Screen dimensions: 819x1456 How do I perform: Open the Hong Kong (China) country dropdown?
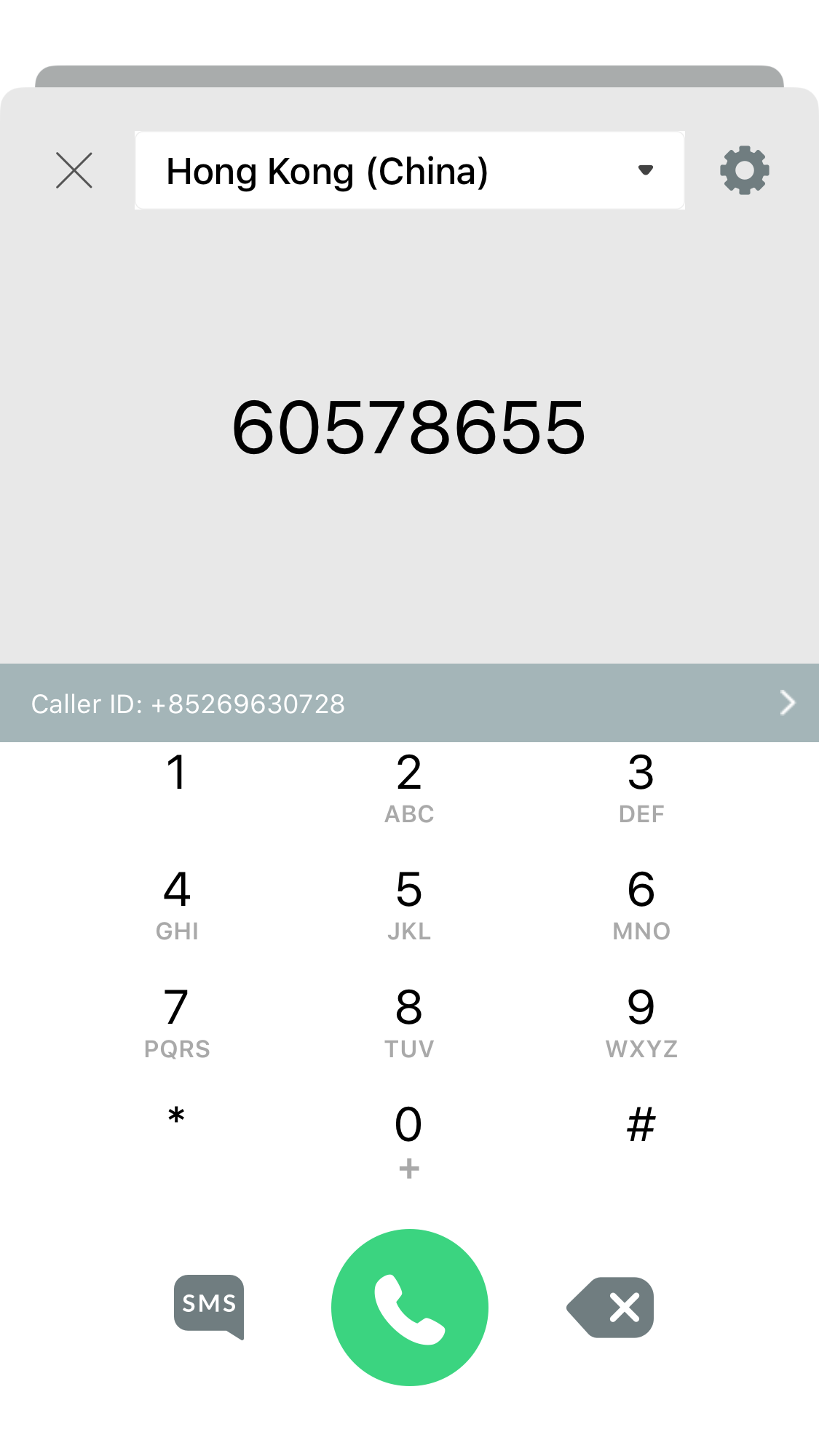tap(409, 171)
